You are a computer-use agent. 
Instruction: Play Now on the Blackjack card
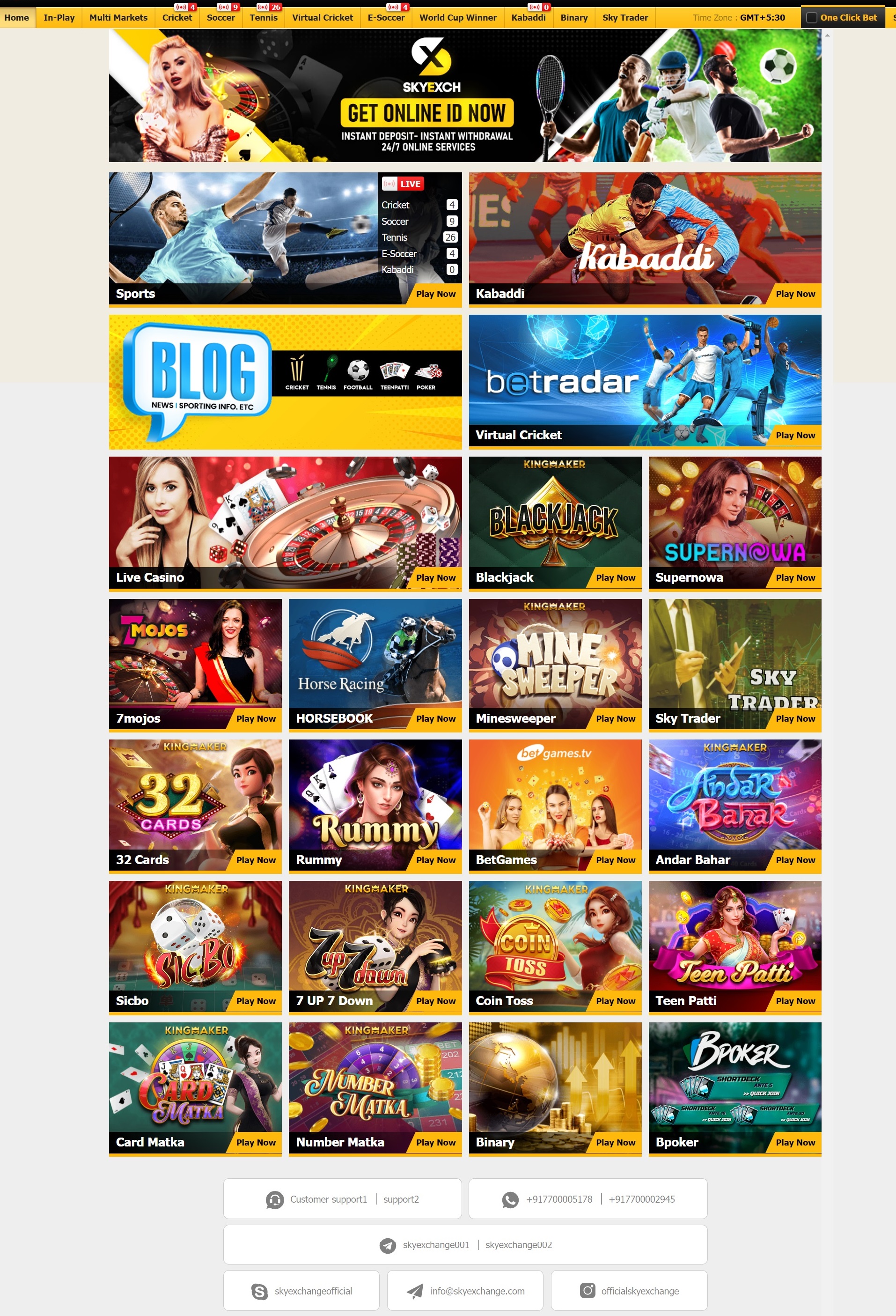(615, 577)
